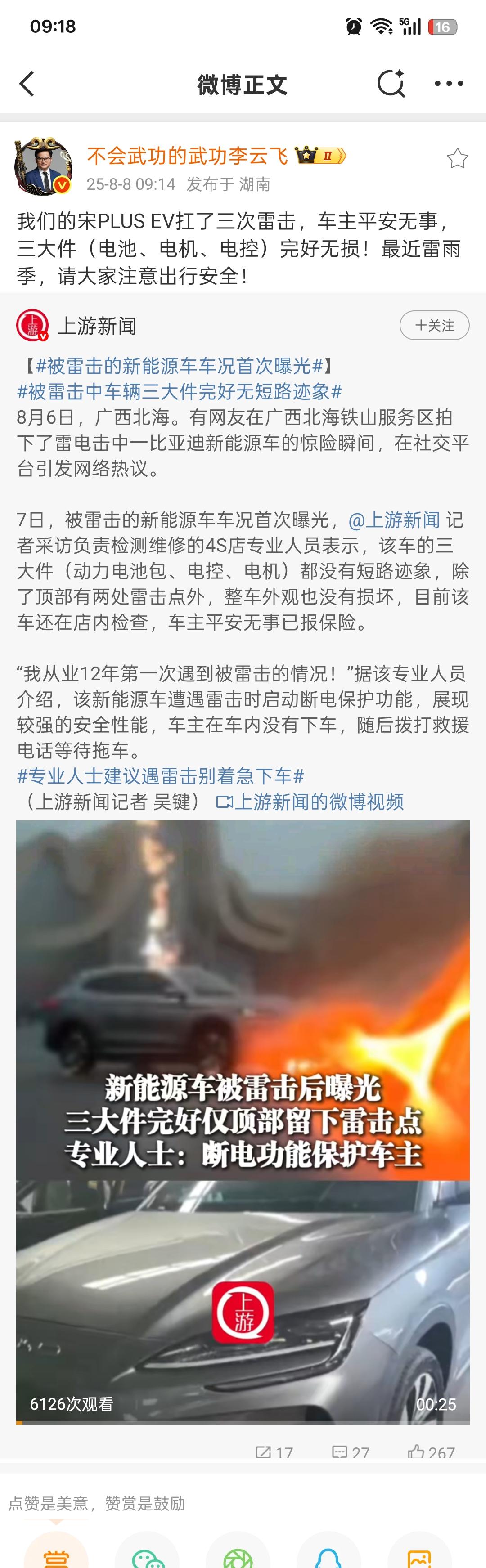Image resolution: width=486 pixels, height=1568 pixels.
Task: Open the @上游新闻 mention link
Action: (x=394, y=519)
